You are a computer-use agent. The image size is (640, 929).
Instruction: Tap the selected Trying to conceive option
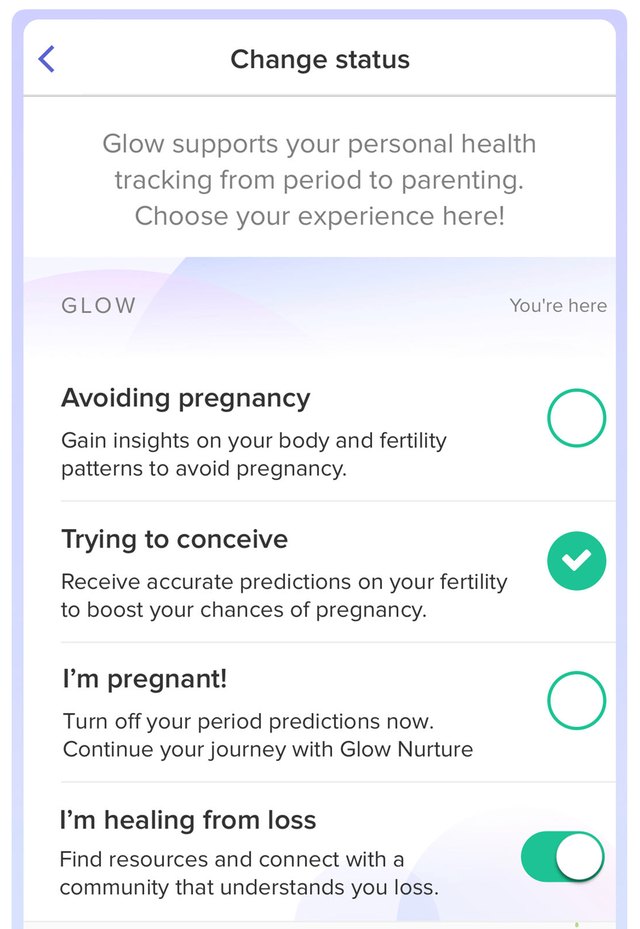tap(576, 561)
